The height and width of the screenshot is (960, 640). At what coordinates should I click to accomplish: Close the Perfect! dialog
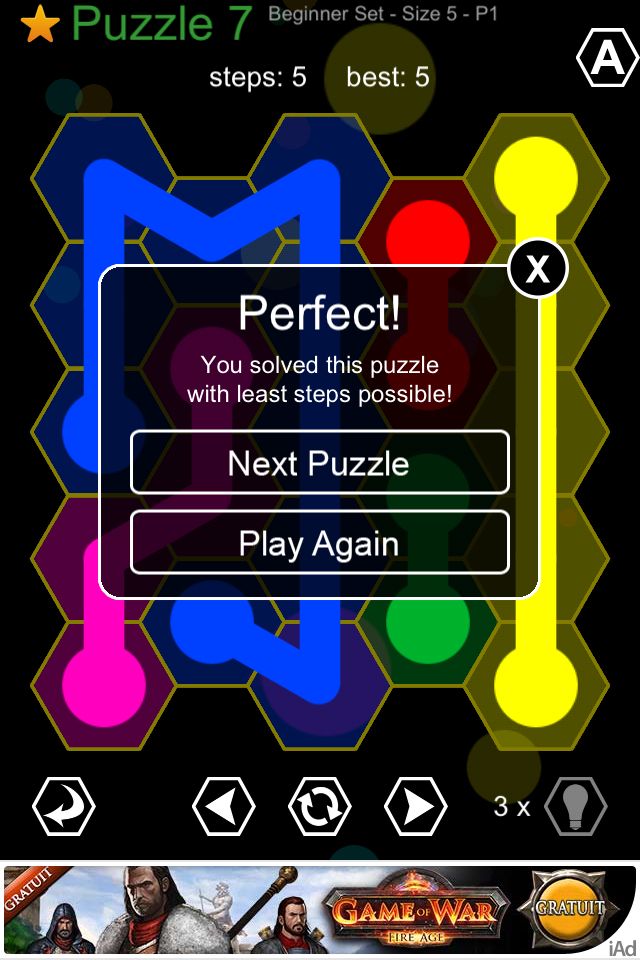538,269
